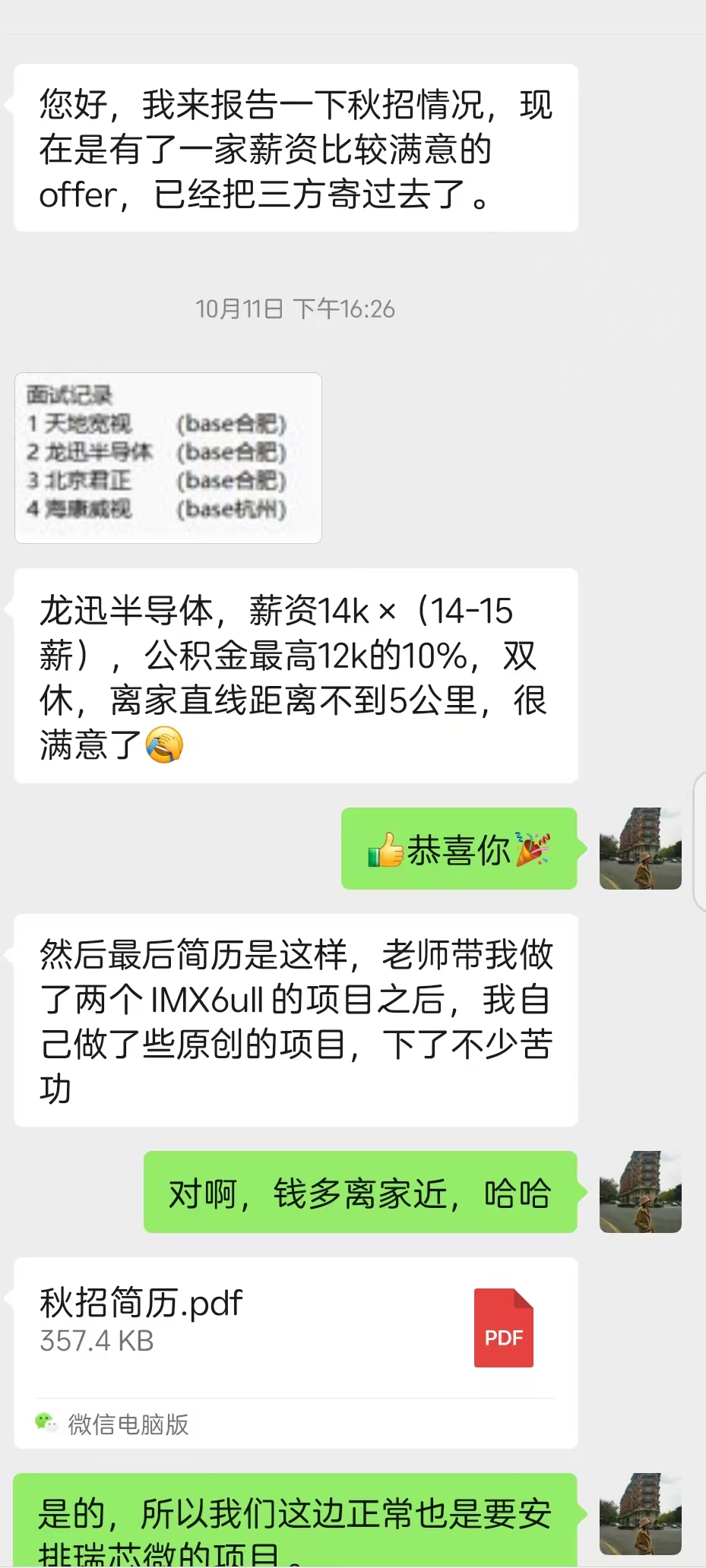The width and height of the screenshot is (706, 1568).
Task: Tap the avatar beside the 恭喜你 message
Action: pyautogui.click(x=640, y=848)
